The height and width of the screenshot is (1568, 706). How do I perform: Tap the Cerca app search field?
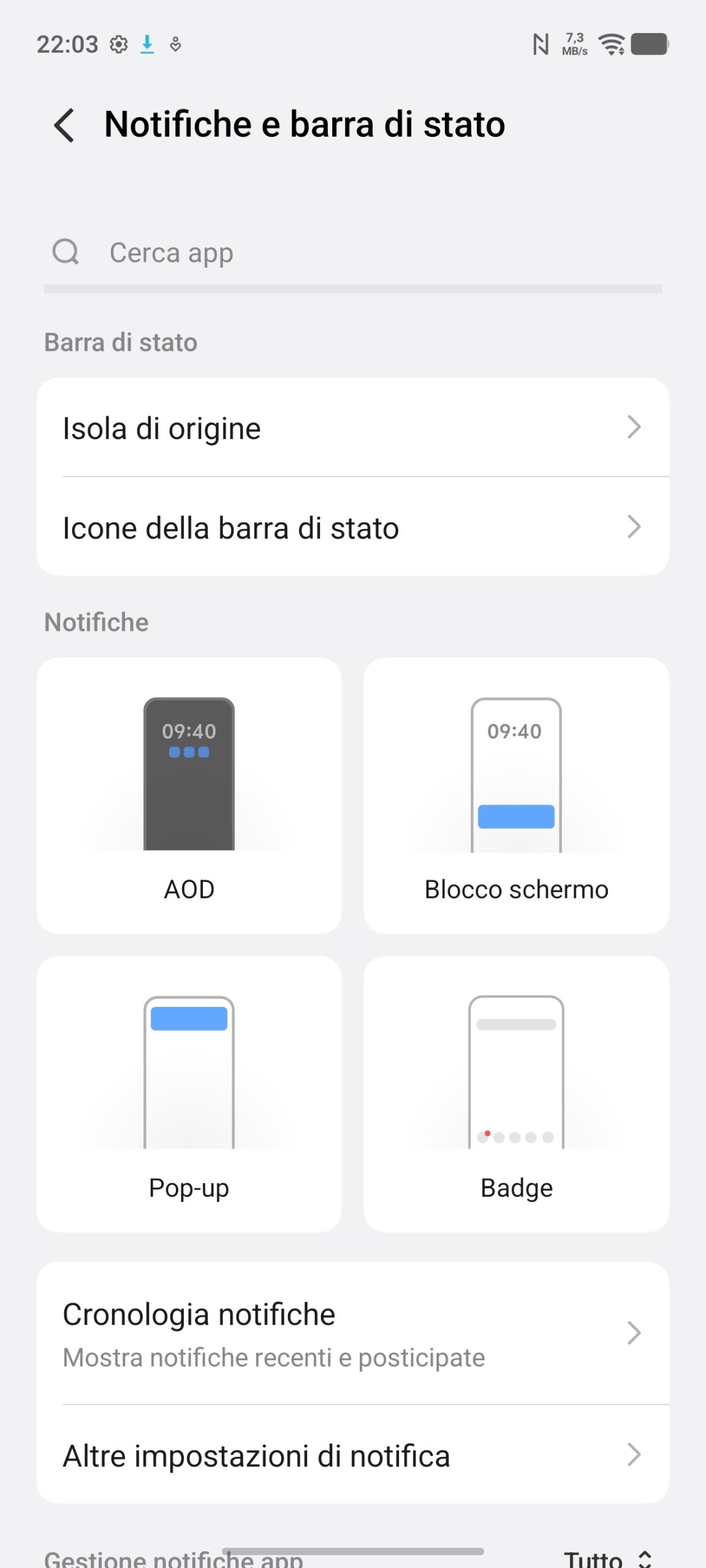click(353, 252)
